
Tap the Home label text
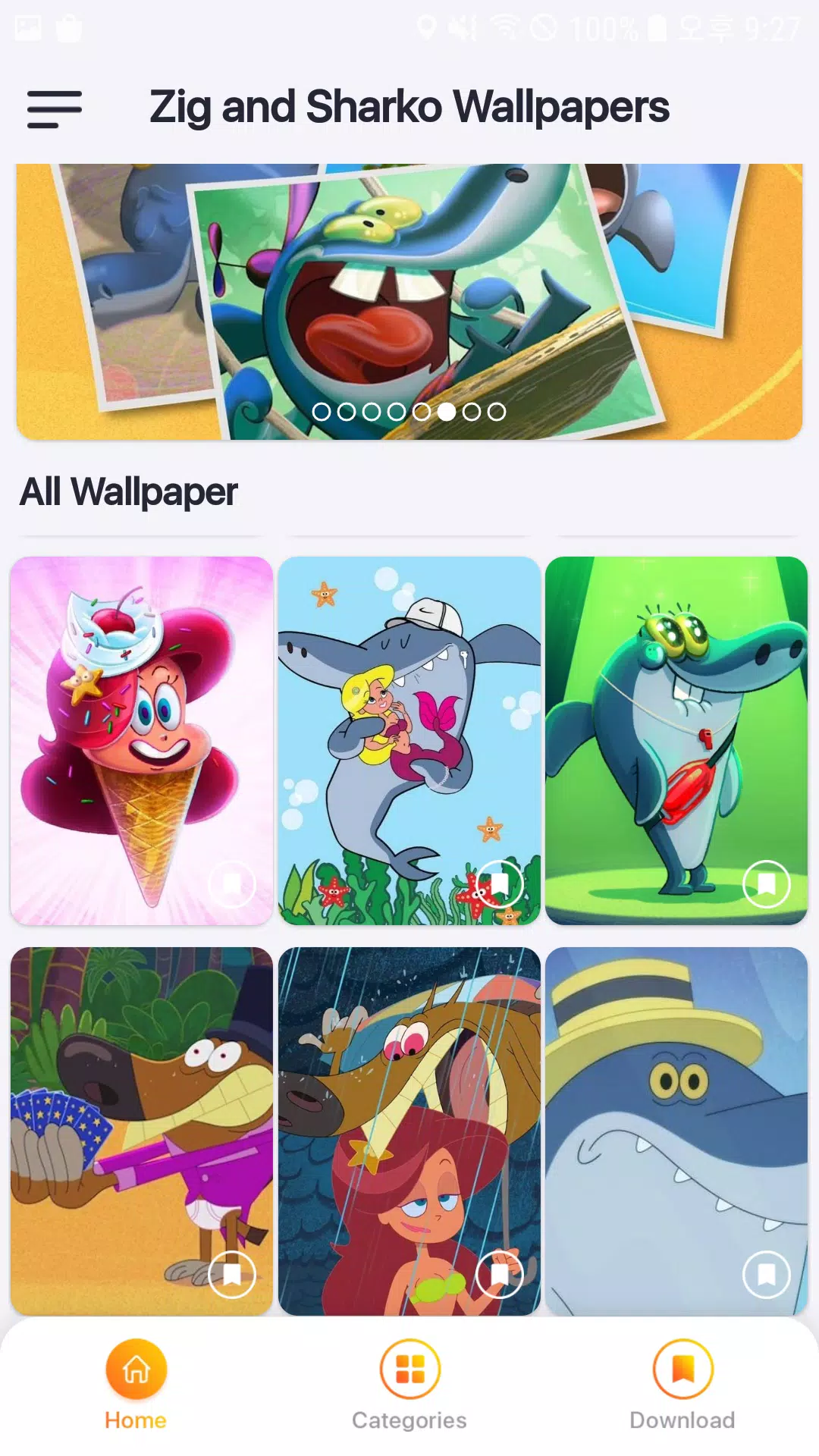[135, 1420]
